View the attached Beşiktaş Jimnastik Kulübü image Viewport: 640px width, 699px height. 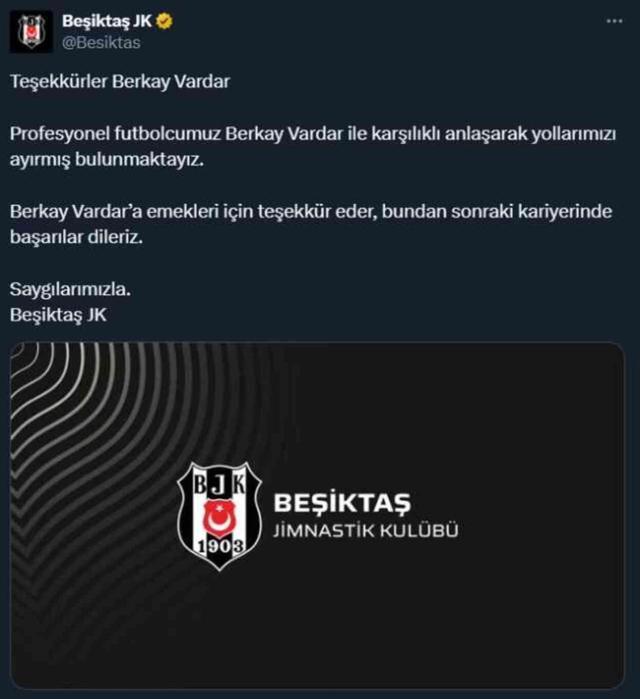317,515
